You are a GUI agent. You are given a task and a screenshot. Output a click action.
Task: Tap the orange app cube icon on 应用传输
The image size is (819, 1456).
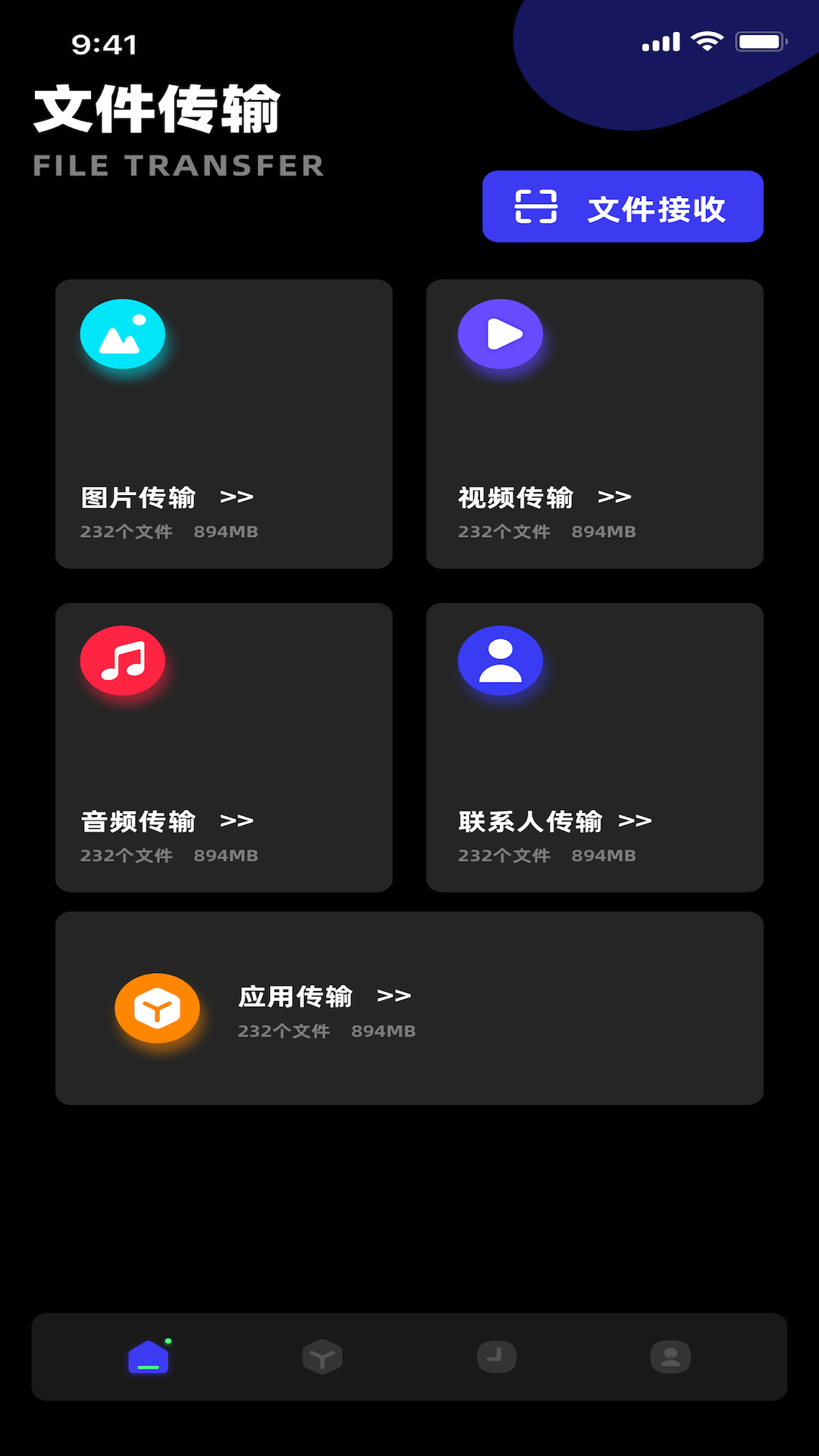point(157,1008)
